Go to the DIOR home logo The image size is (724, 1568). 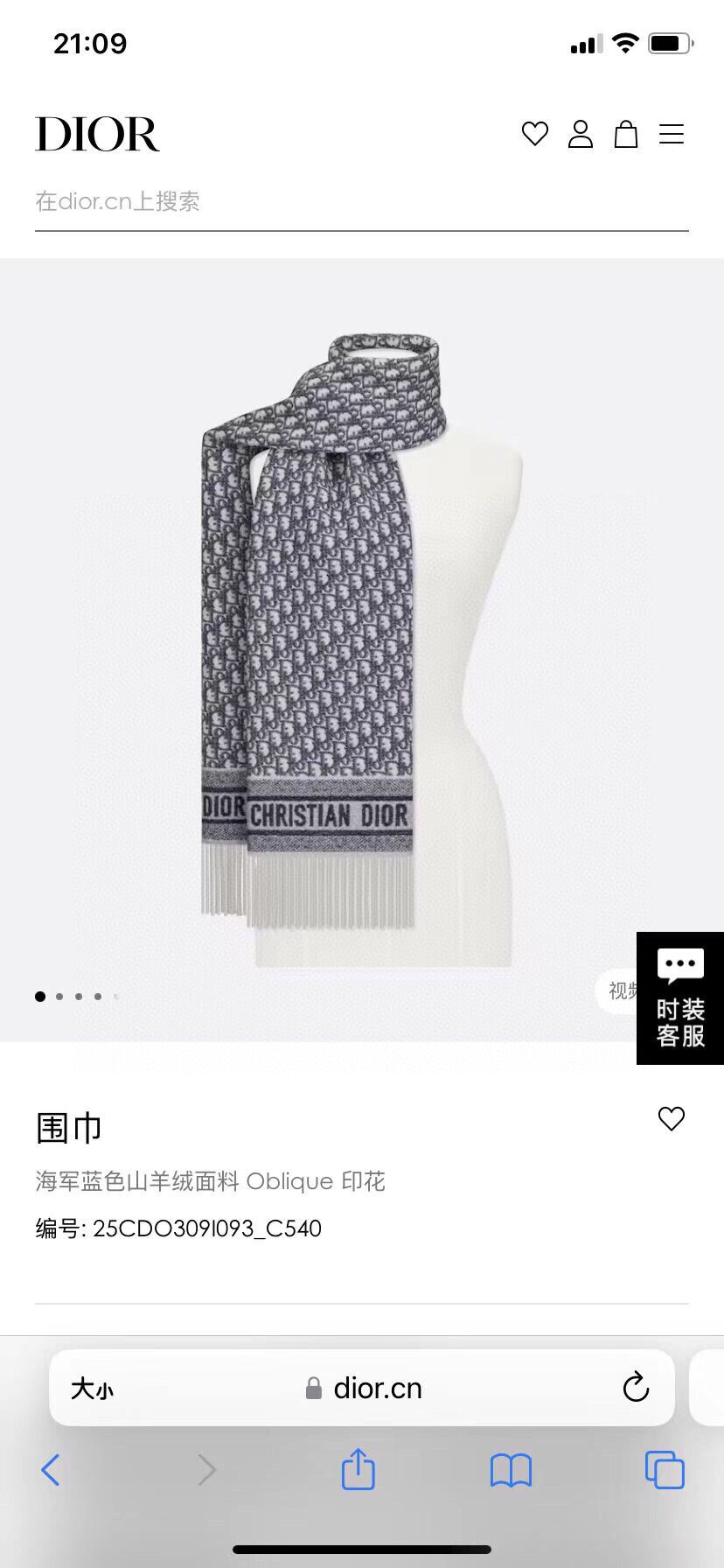click(x=97, y=134)
